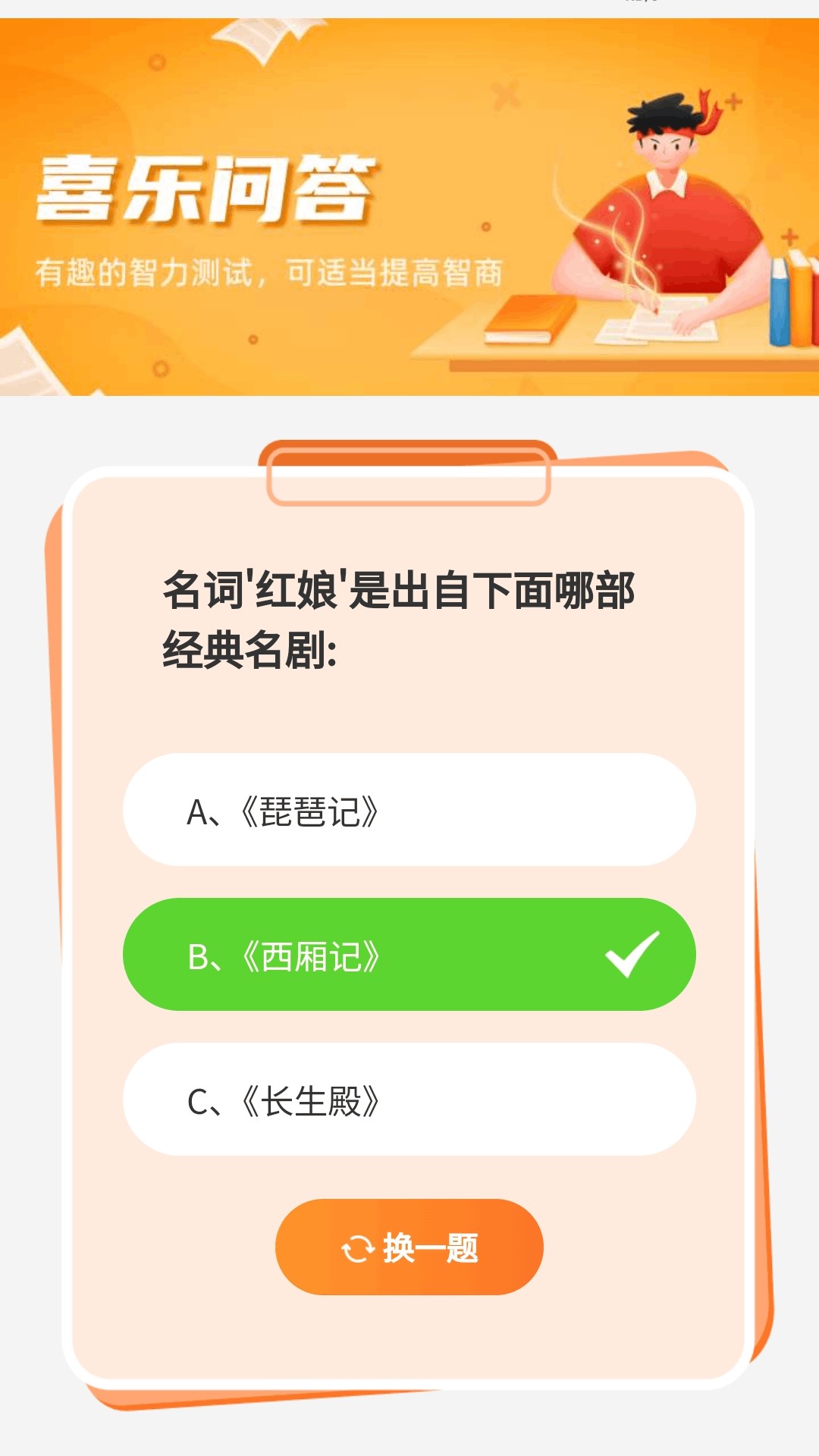Pick answer C《长生殿》
Screen dimensions: 819x1456
pos(409,1100)
